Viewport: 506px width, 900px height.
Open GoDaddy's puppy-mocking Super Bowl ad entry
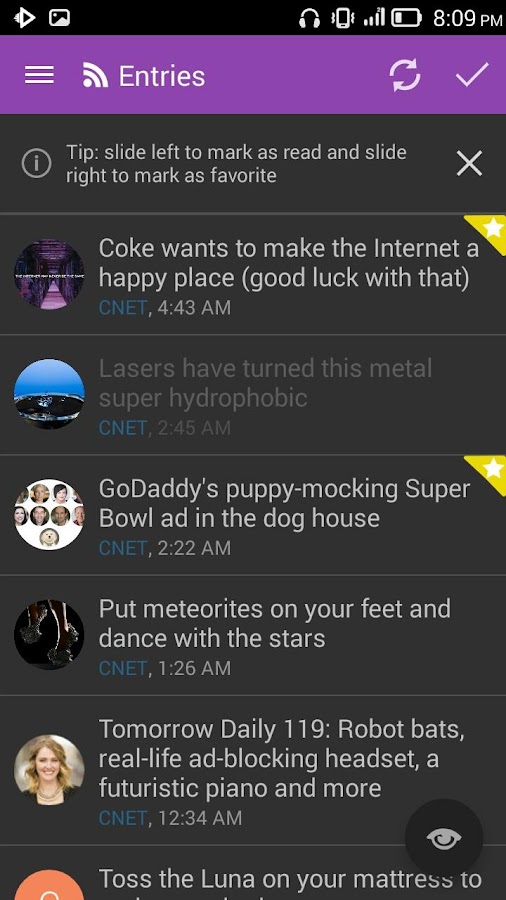point(253,515)
